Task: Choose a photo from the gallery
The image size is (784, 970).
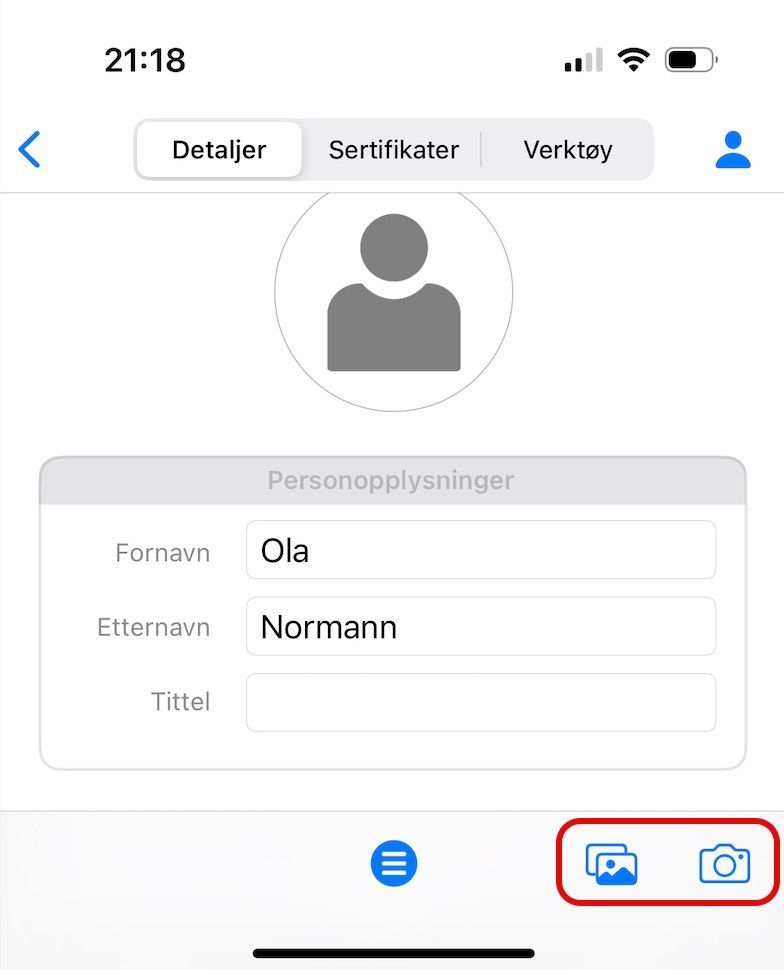Action: point(611,864)
